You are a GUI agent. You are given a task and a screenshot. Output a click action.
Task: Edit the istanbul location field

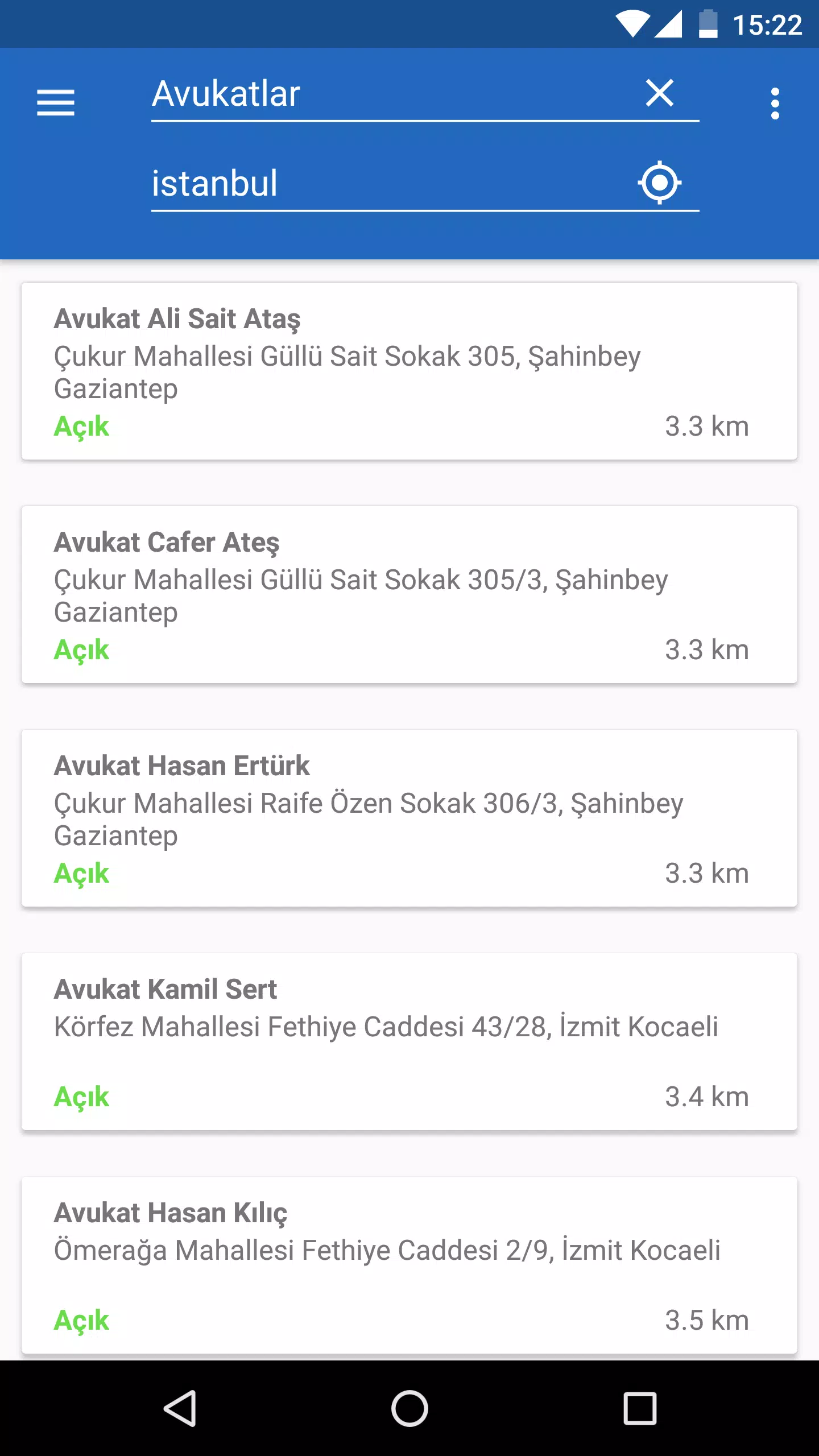tap(392, 184)
